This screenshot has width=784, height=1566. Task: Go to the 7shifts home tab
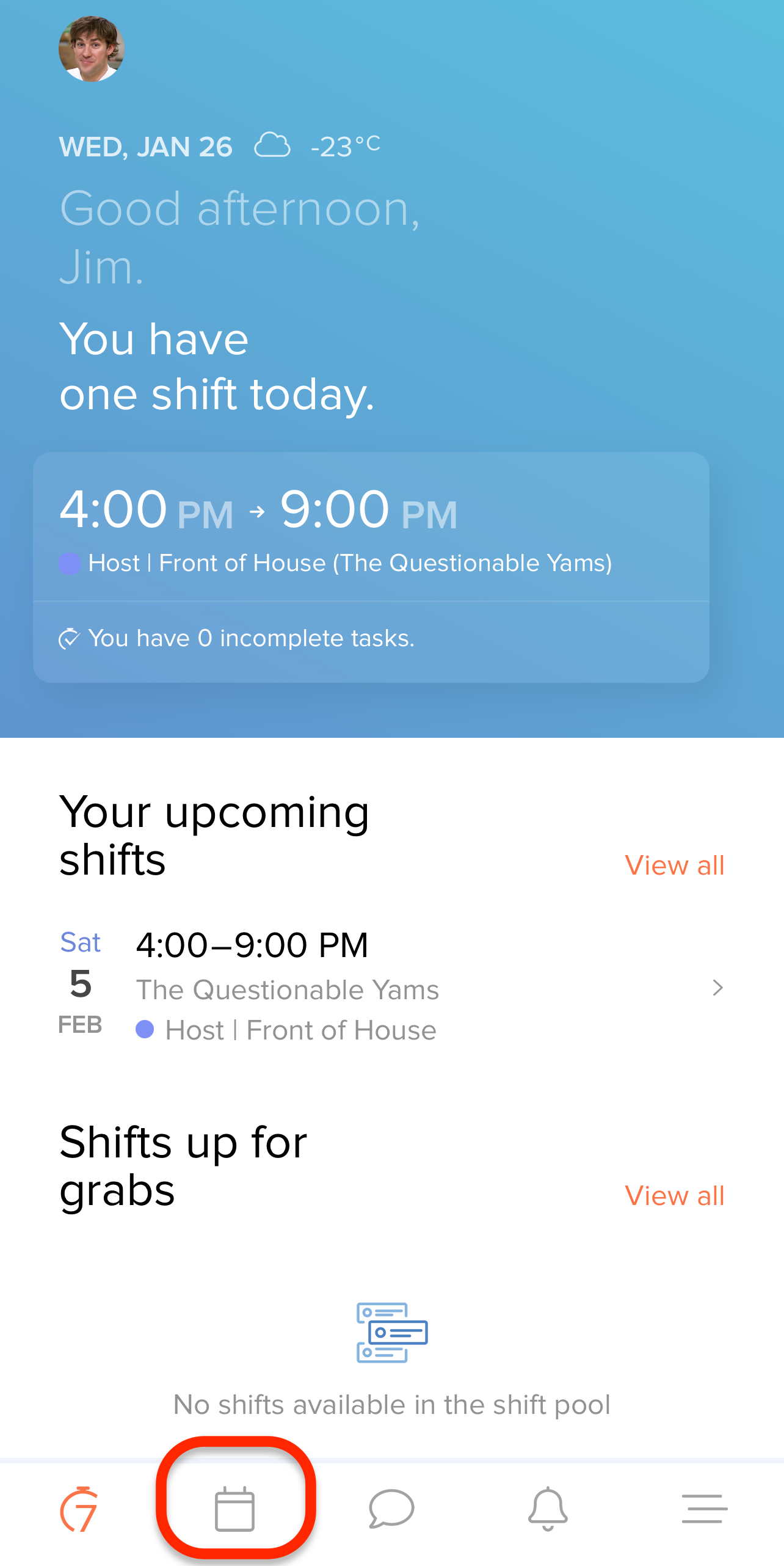(x=79, y=1509)
